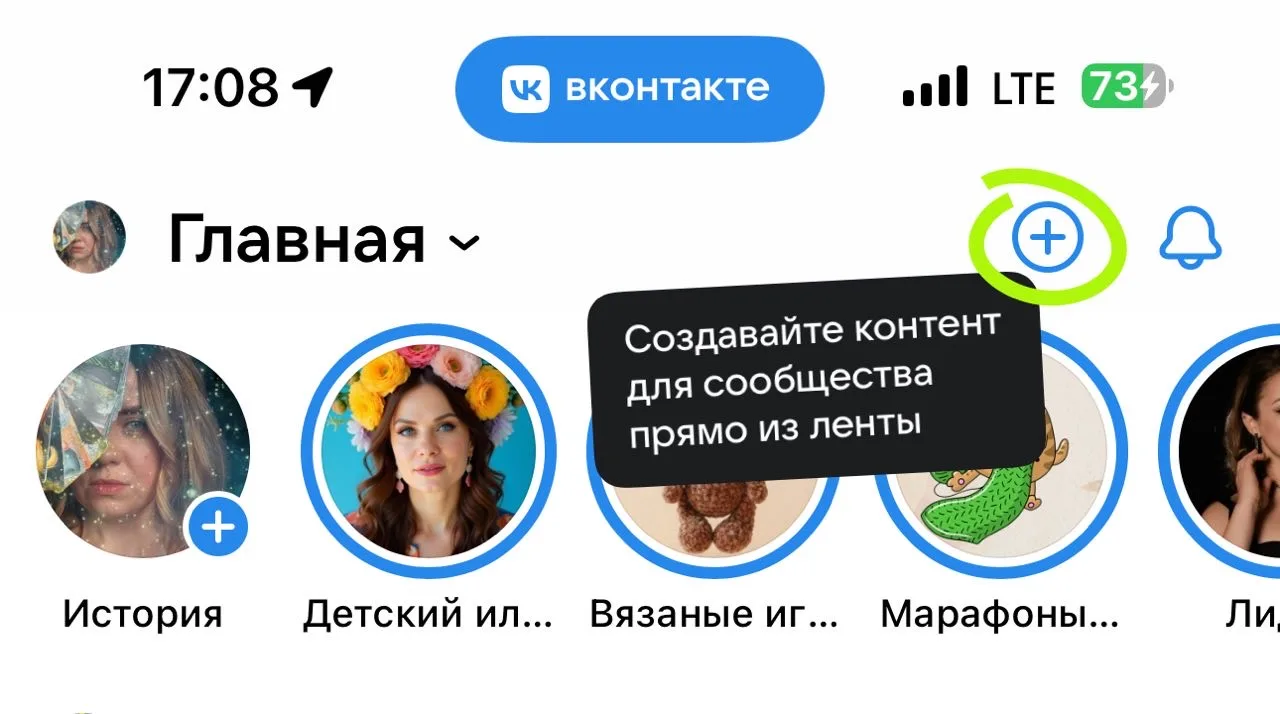This screenshot has width=1280, height=714.
Task: Tap the plus icon to create content
Action: (1047, 238)
